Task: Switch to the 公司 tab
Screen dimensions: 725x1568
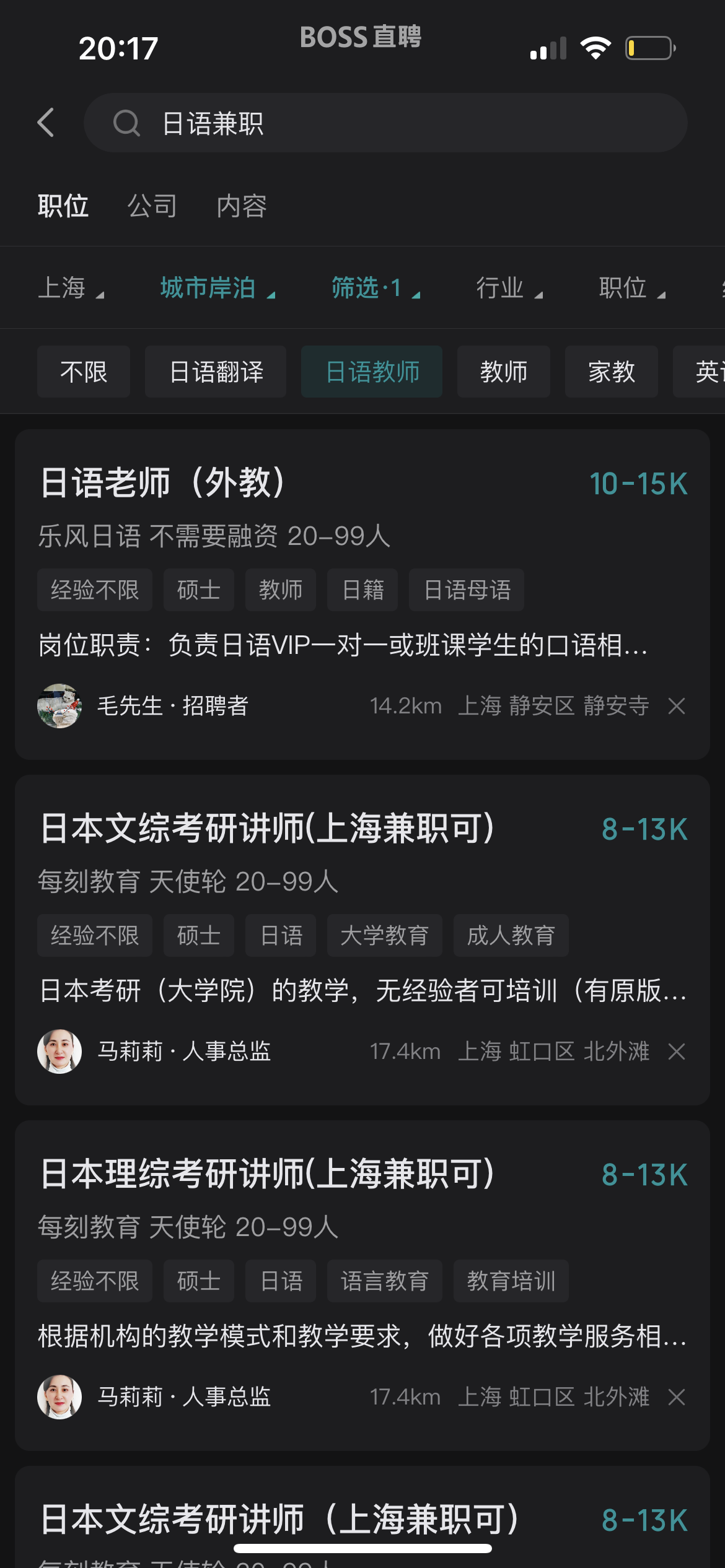Action: pyautogui.click(x=152, y=206)
